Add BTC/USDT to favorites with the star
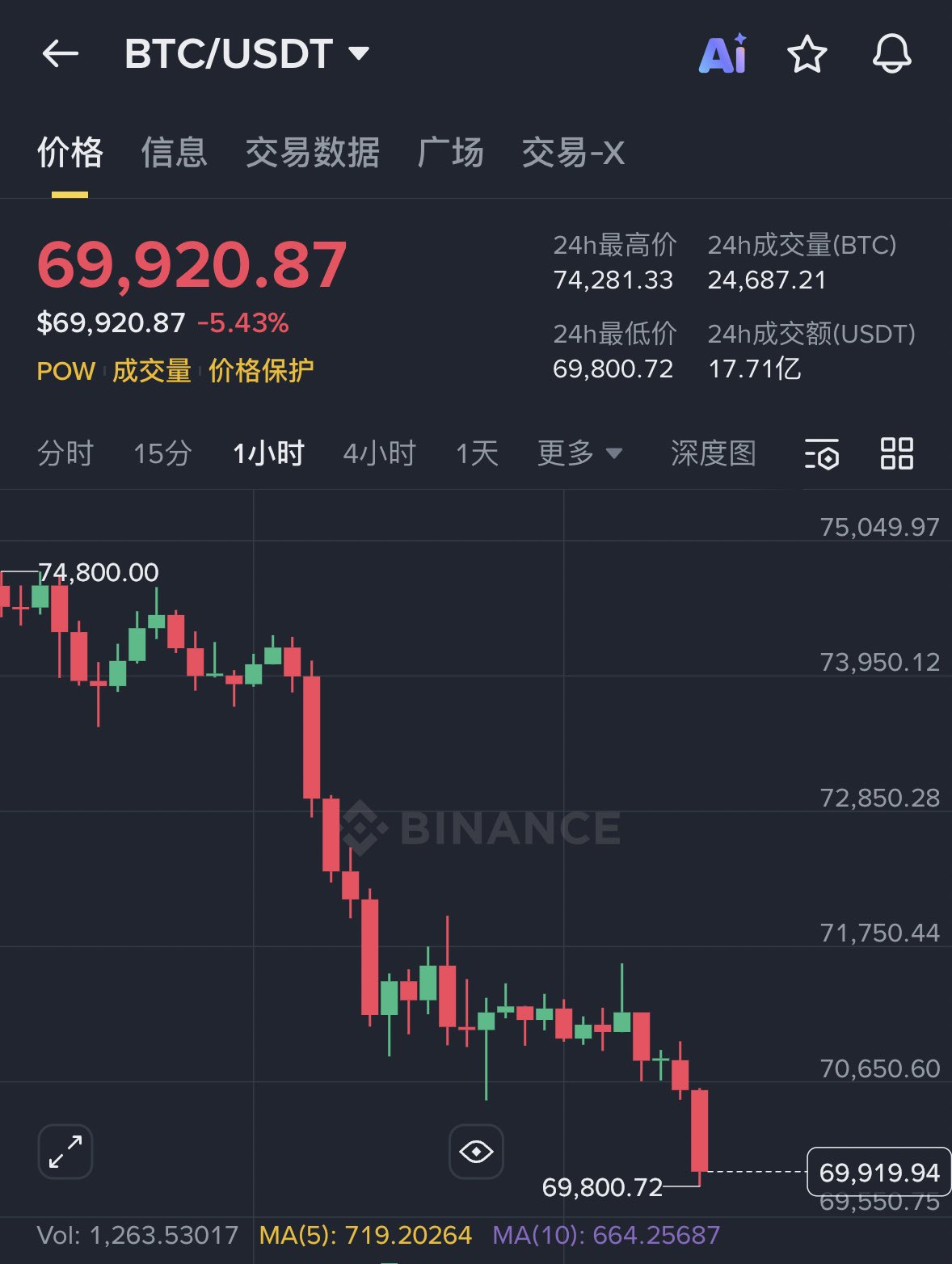The height and width of the screenshot is (1264, 952). pyautogui.click(x=807, y=54)
